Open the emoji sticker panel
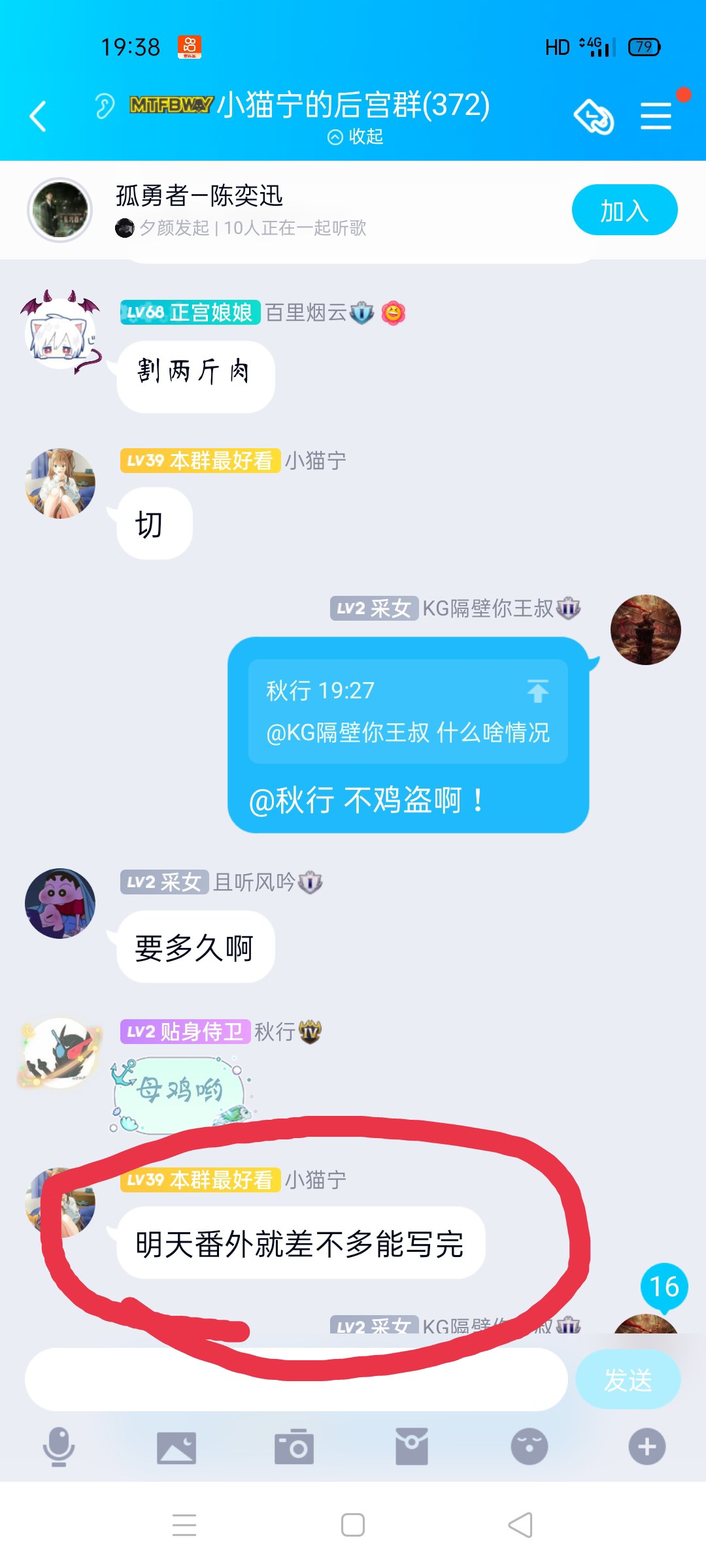The height and width of the screenshot is (1568, 706). tap(529, 1447)
